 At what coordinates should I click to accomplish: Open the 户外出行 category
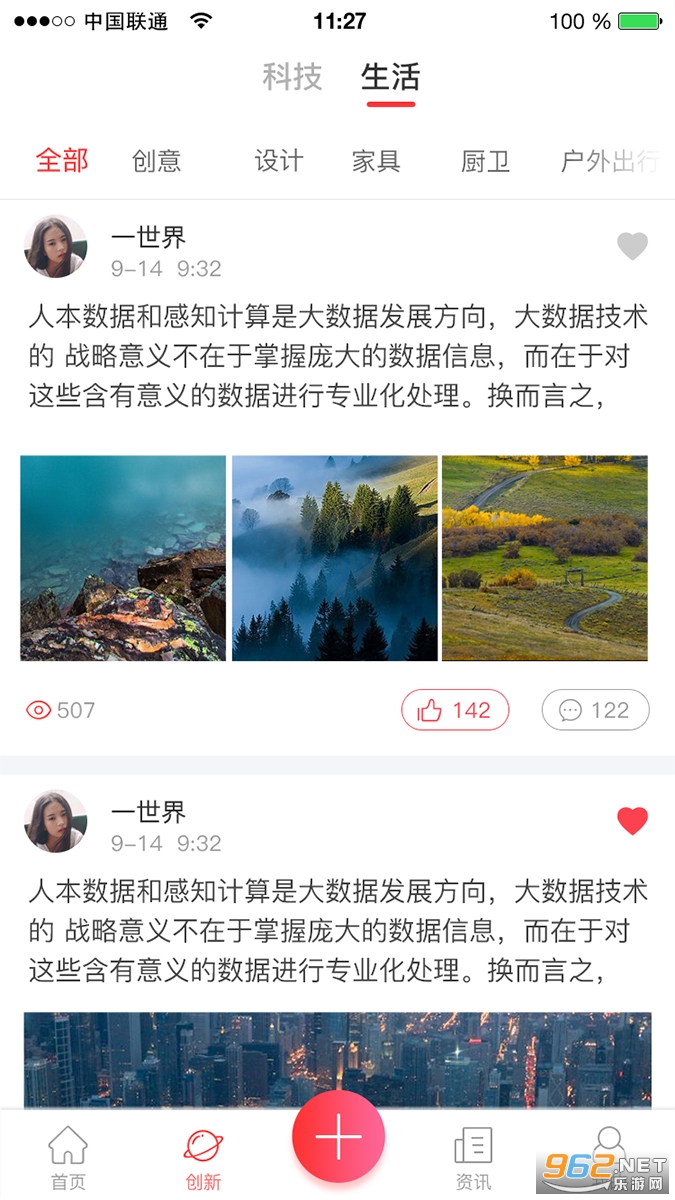pyautogui.click(x=609, y=160)
